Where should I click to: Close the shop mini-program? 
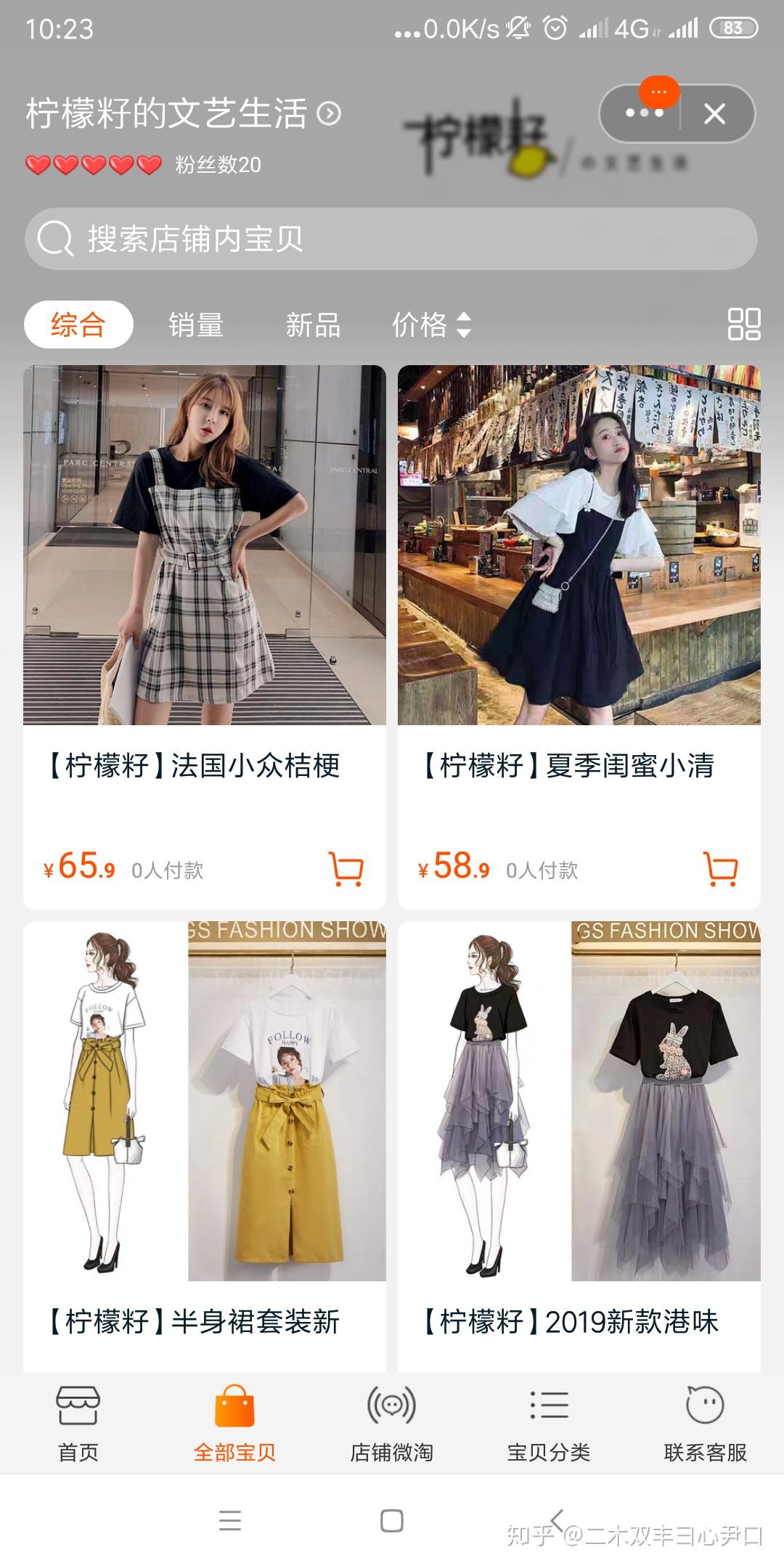(x=715, y=113)
